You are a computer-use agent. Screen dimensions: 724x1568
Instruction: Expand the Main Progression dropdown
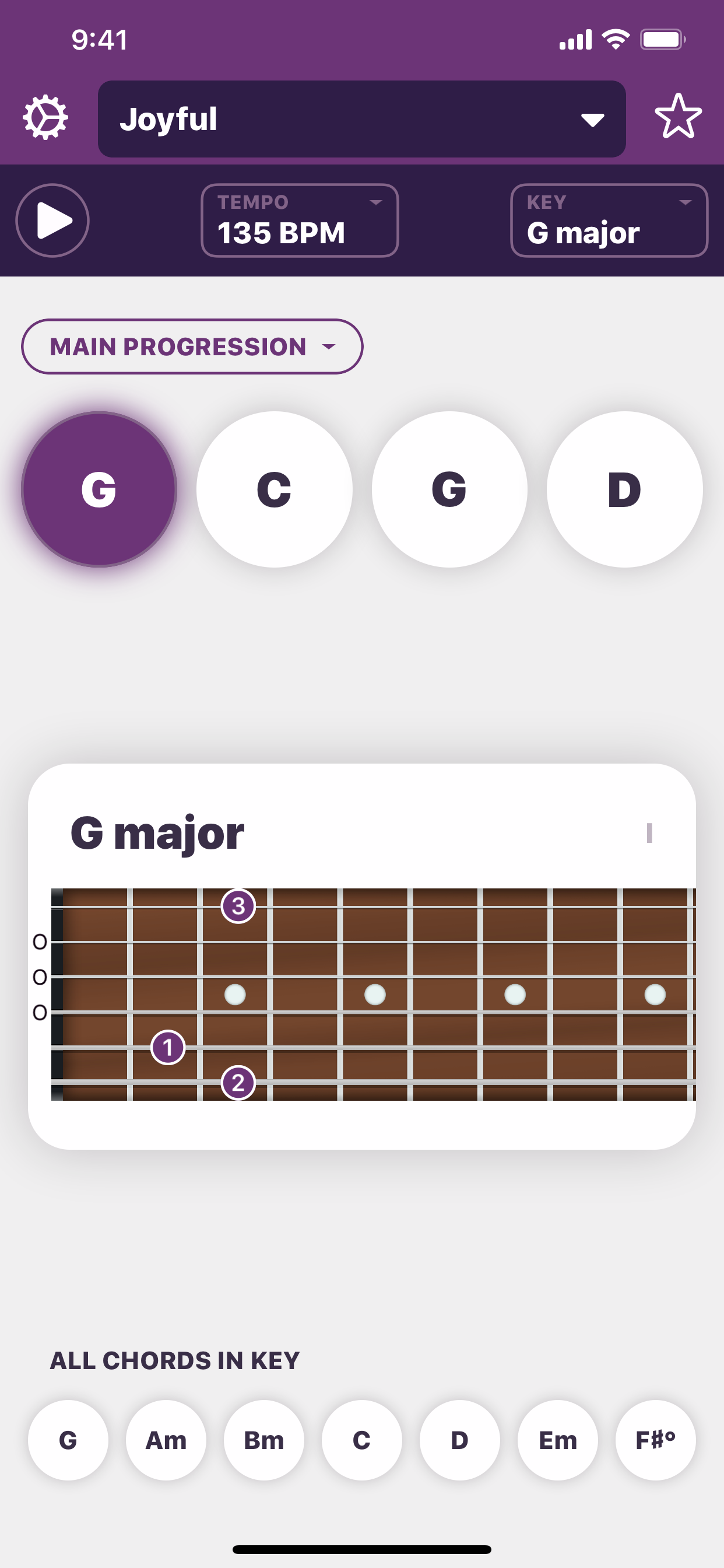click(192, 346)
